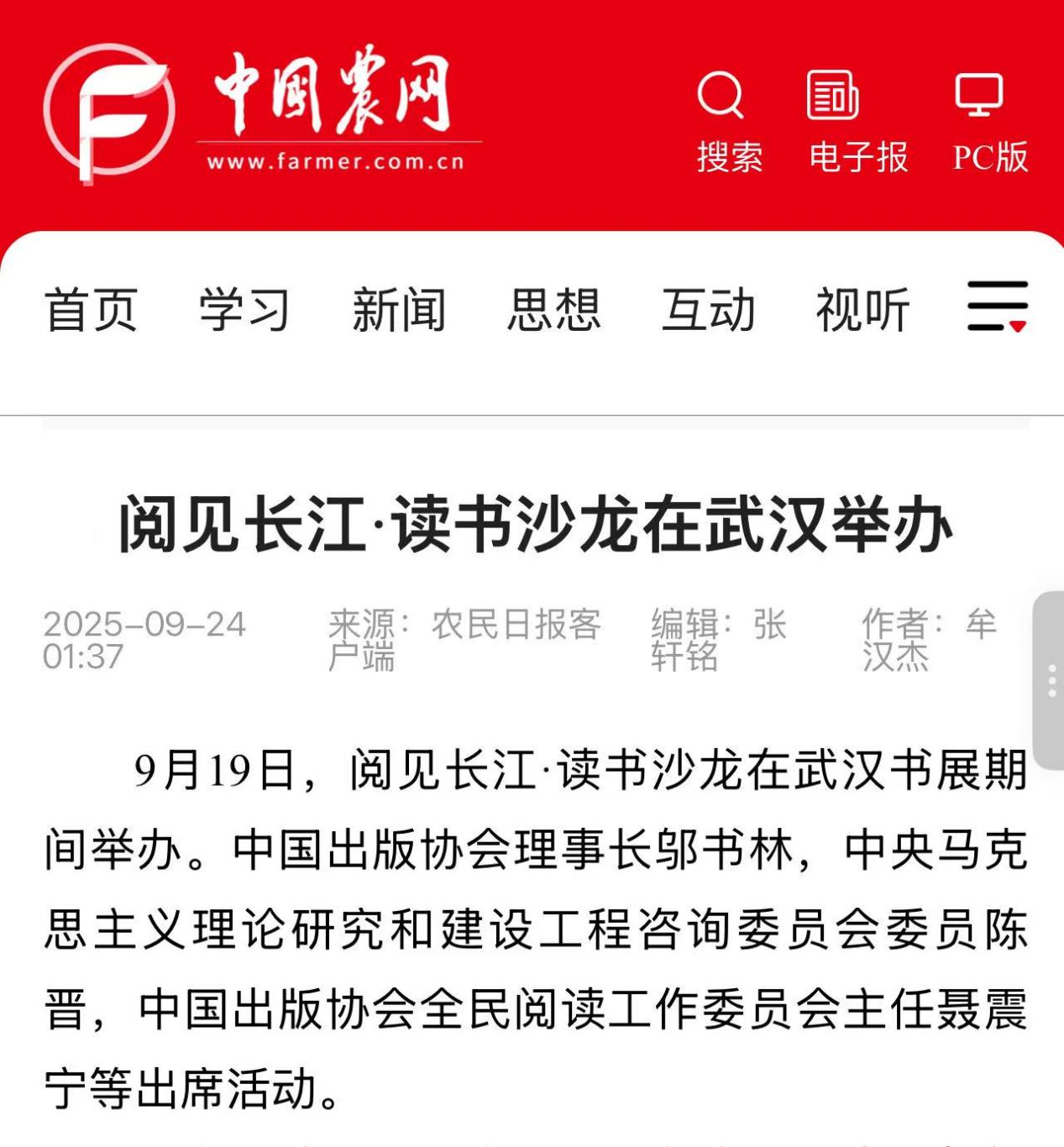The image size is (1064, 1147).
Task: Open the 搜索 search function
Action: (728, 122)
